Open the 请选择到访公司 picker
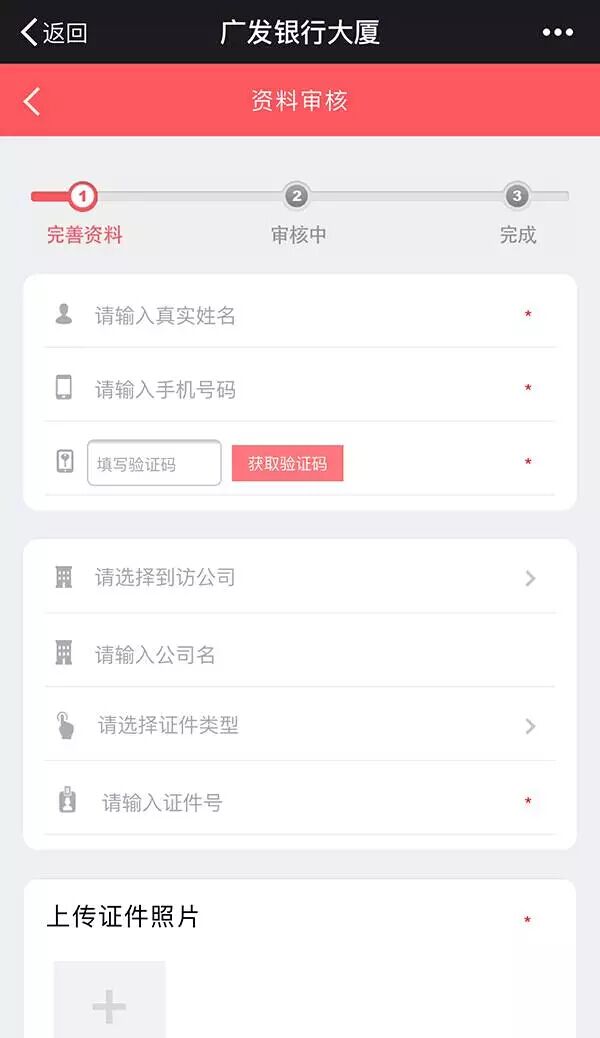 tap(300, 577)
